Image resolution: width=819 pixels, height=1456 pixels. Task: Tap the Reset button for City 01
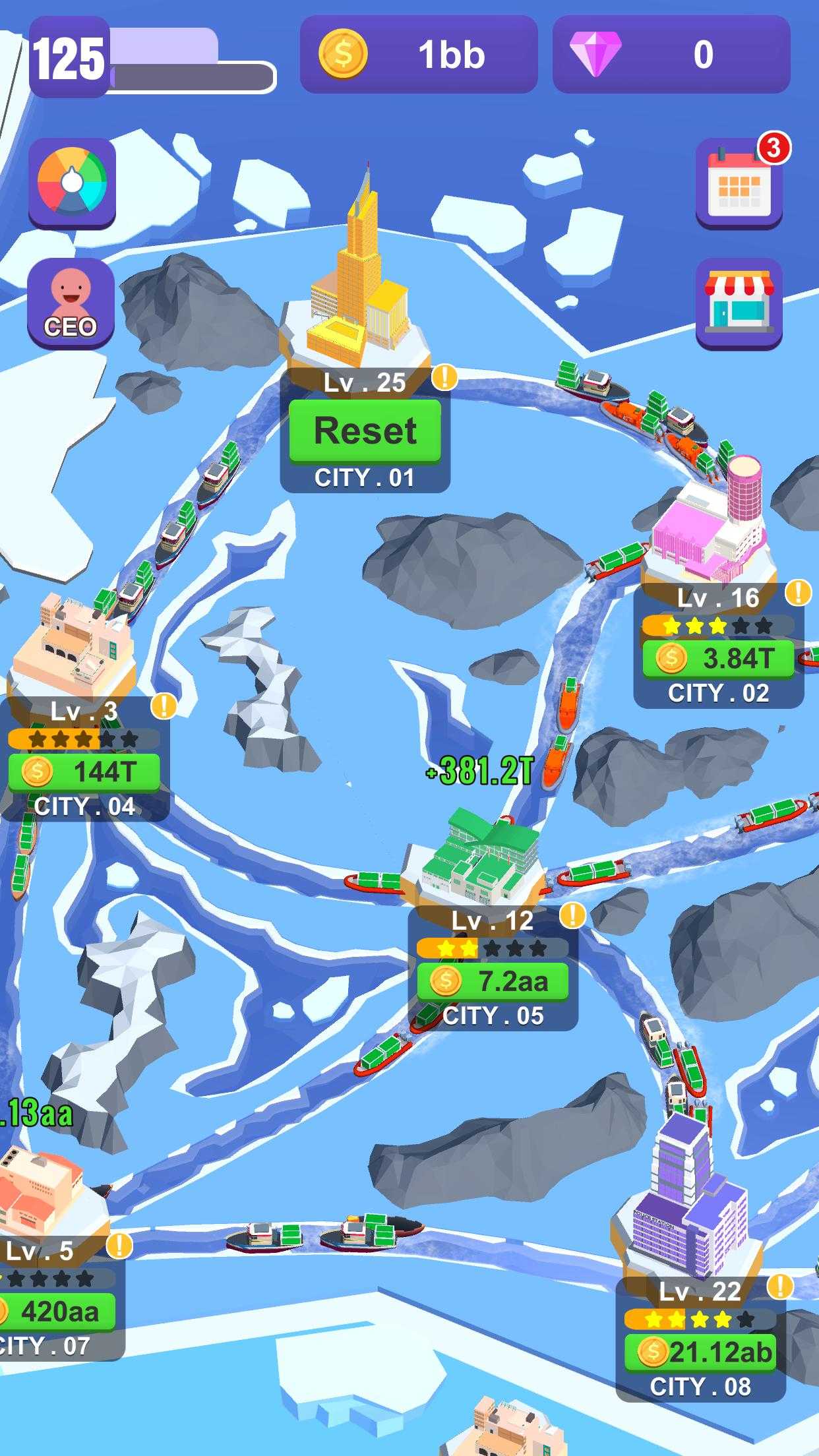[365, 431]
